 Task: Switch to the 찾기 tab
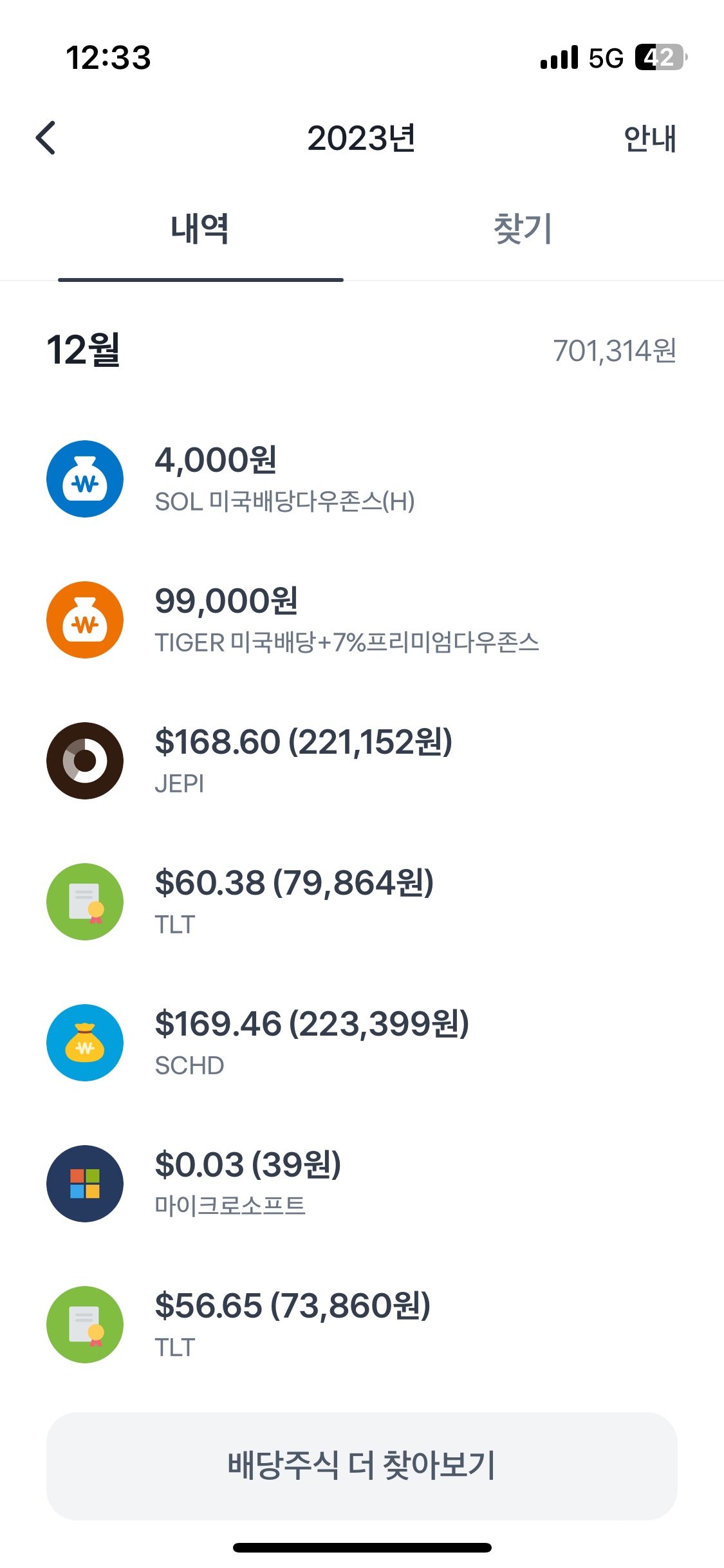(523, 230)
